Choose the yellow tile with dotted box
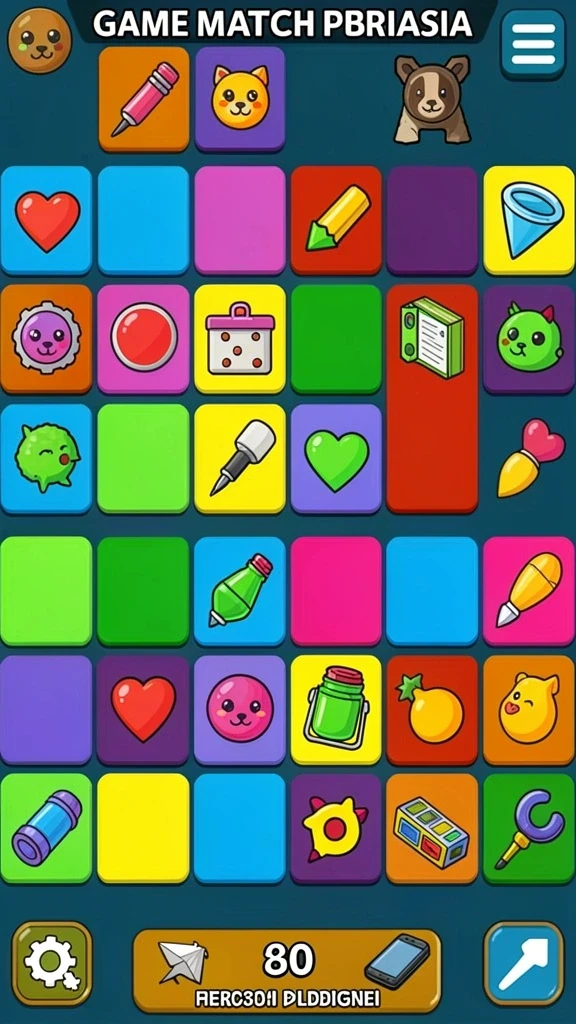Screen dimensions: 576x1024 (240, 339)
